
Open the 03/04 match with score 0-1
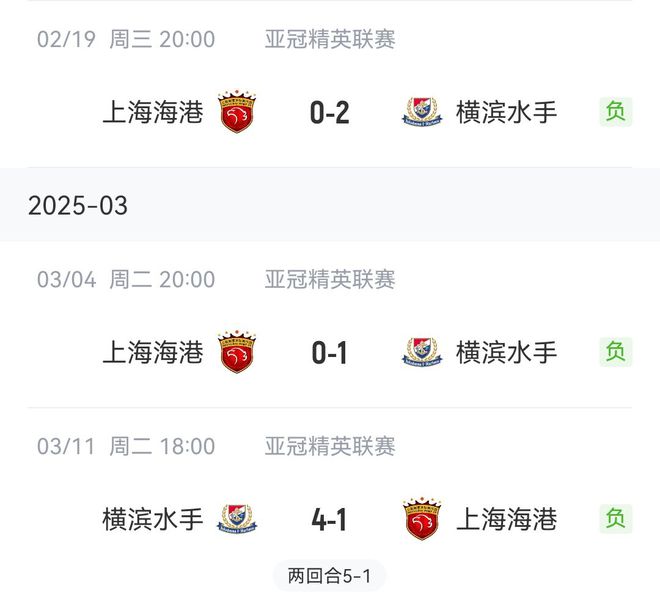click(x=329, y=352)
